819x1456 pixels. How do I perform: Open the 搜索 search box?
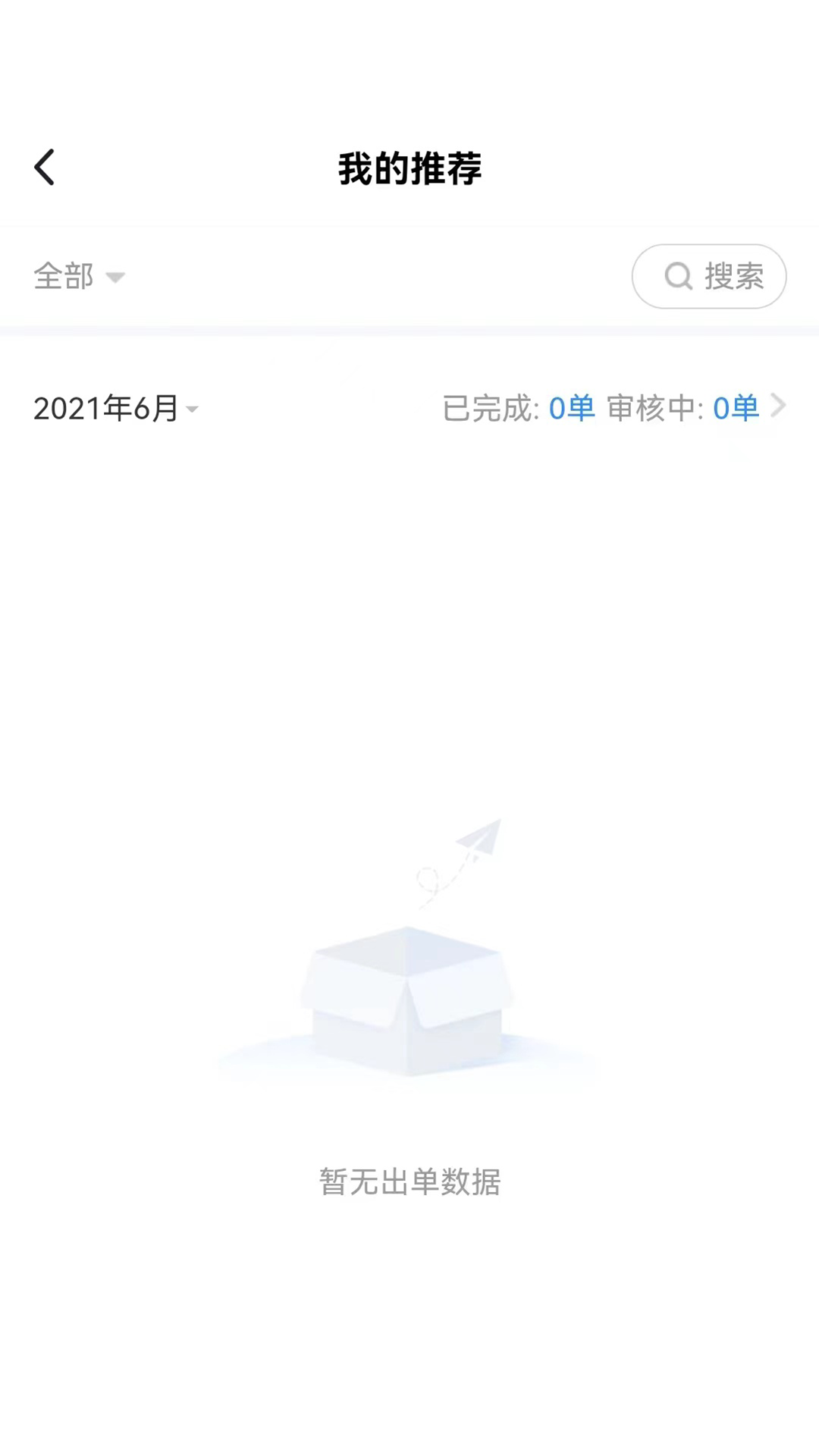(x=709, y=276)
